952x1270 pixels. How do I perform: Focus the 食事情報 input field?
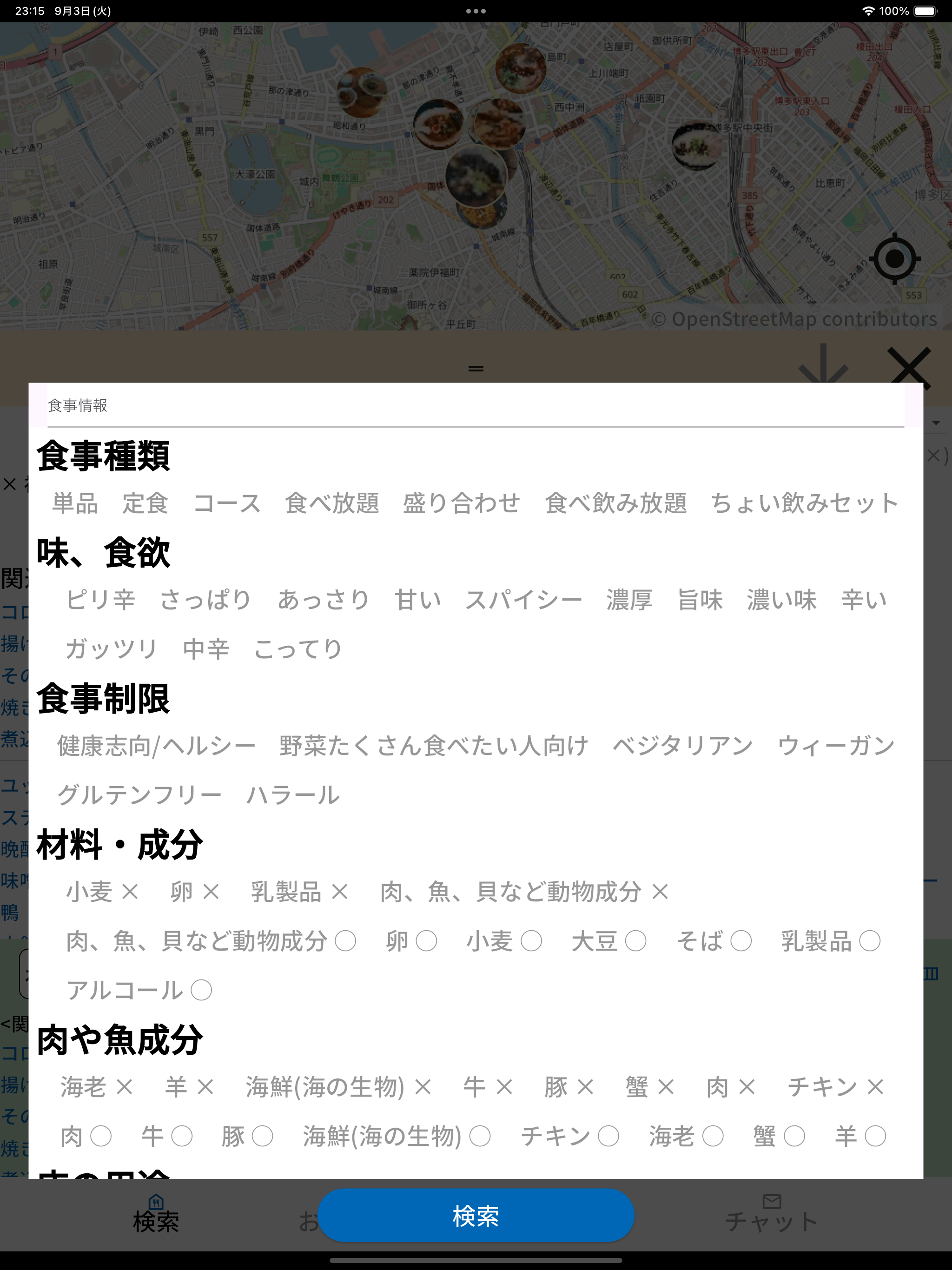(476, 406)
